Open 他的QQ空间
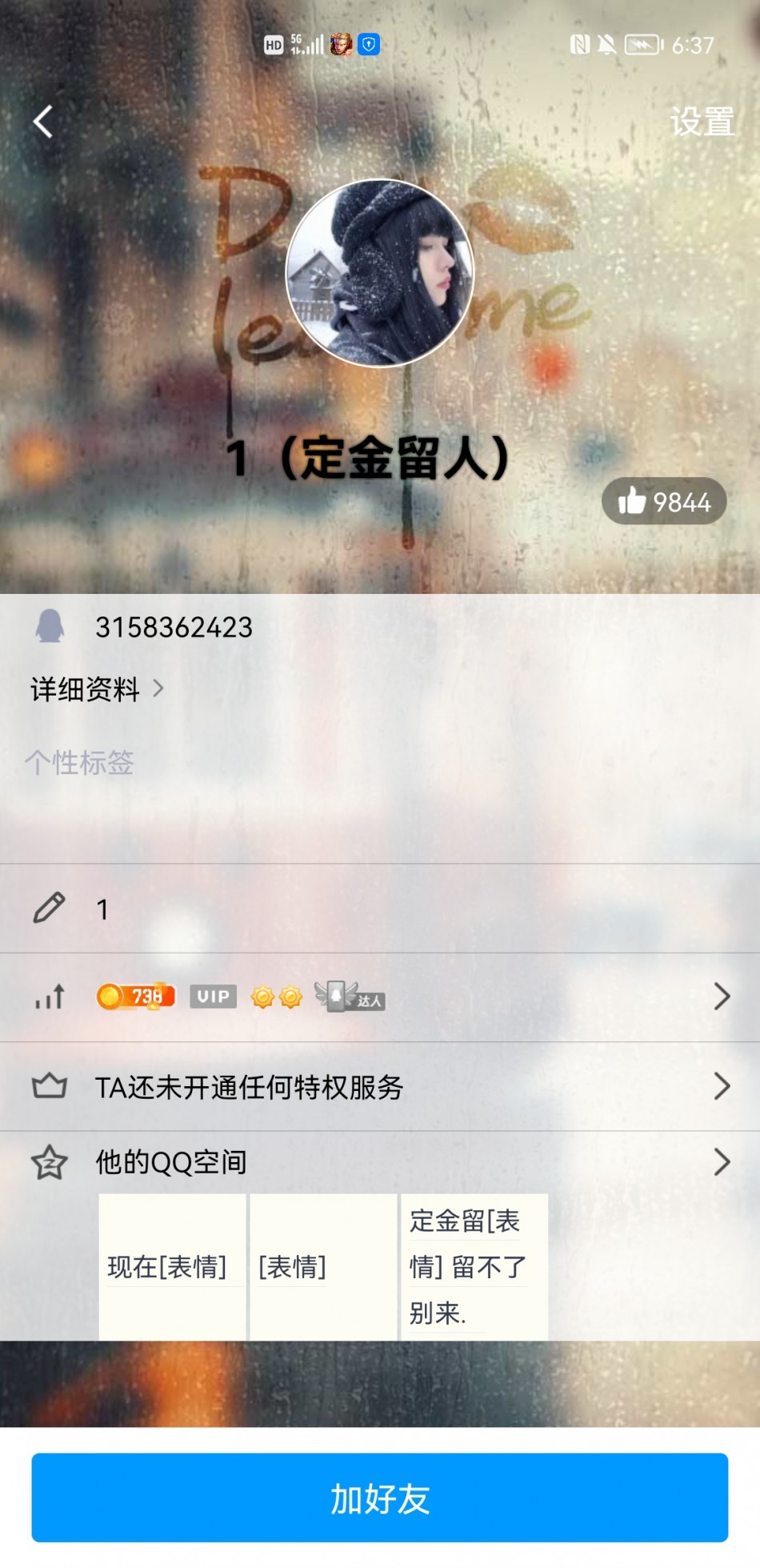 (x=380, y=1162)
